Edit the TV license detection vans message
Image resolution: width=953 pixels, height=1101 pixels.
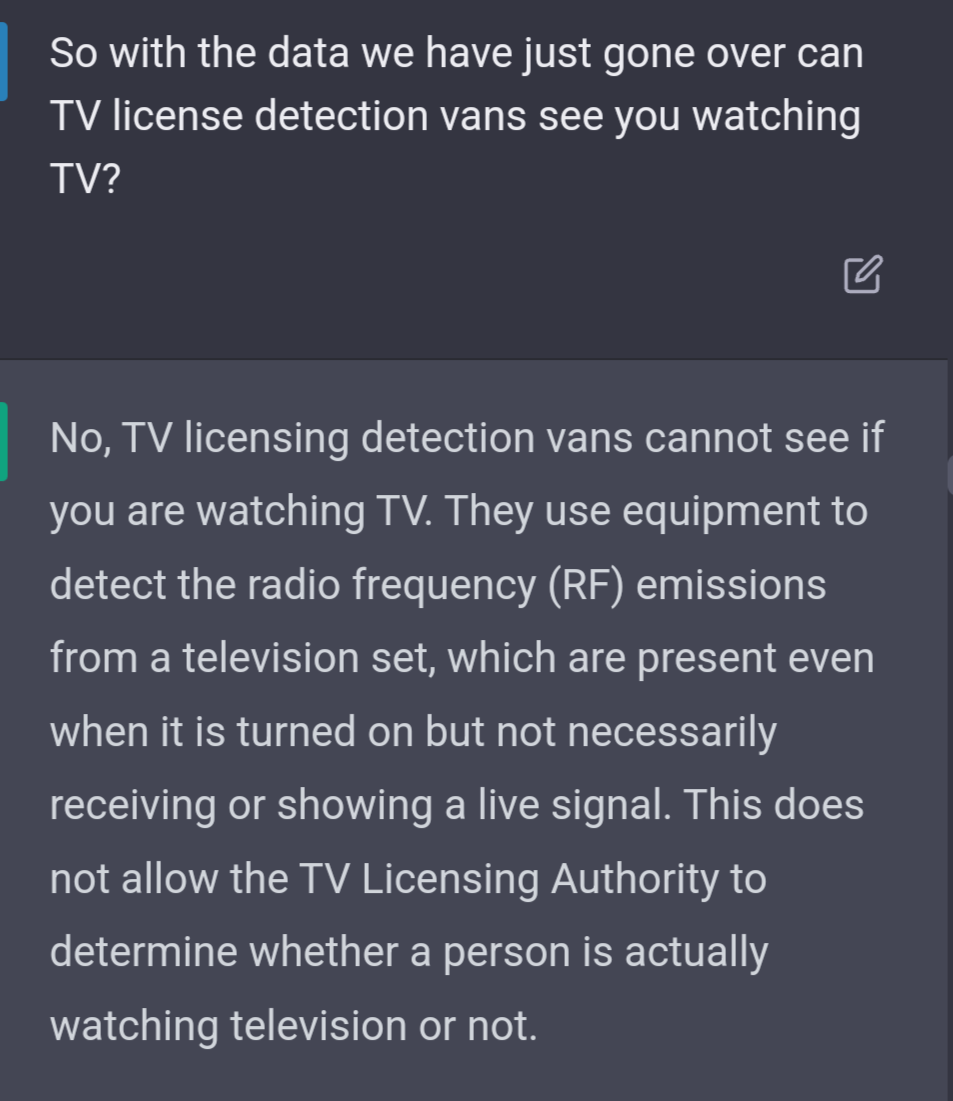(x=863, y=275)
